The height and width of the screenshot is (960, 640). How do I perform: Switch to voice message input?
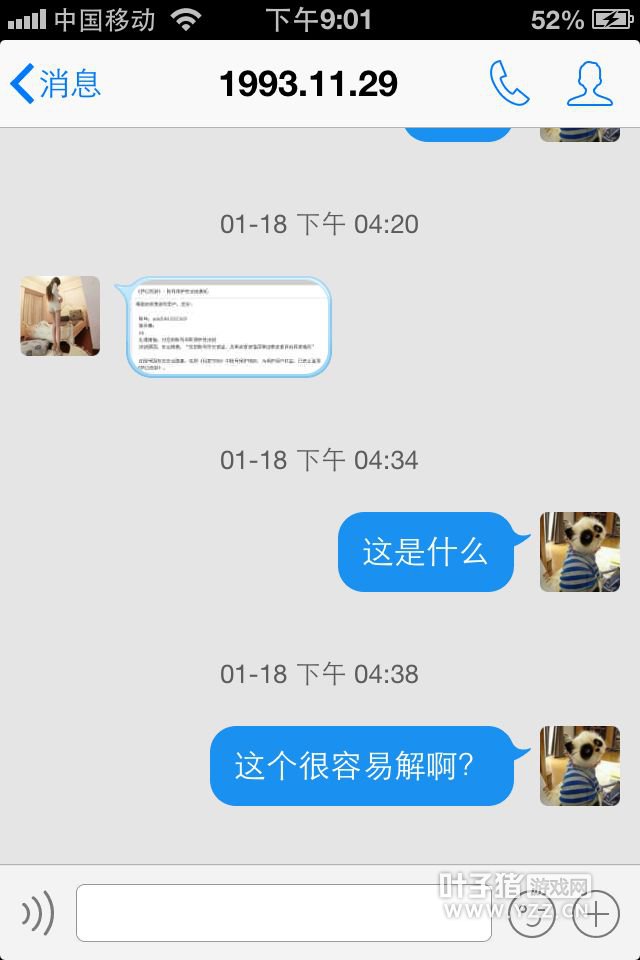click(38, 913)
